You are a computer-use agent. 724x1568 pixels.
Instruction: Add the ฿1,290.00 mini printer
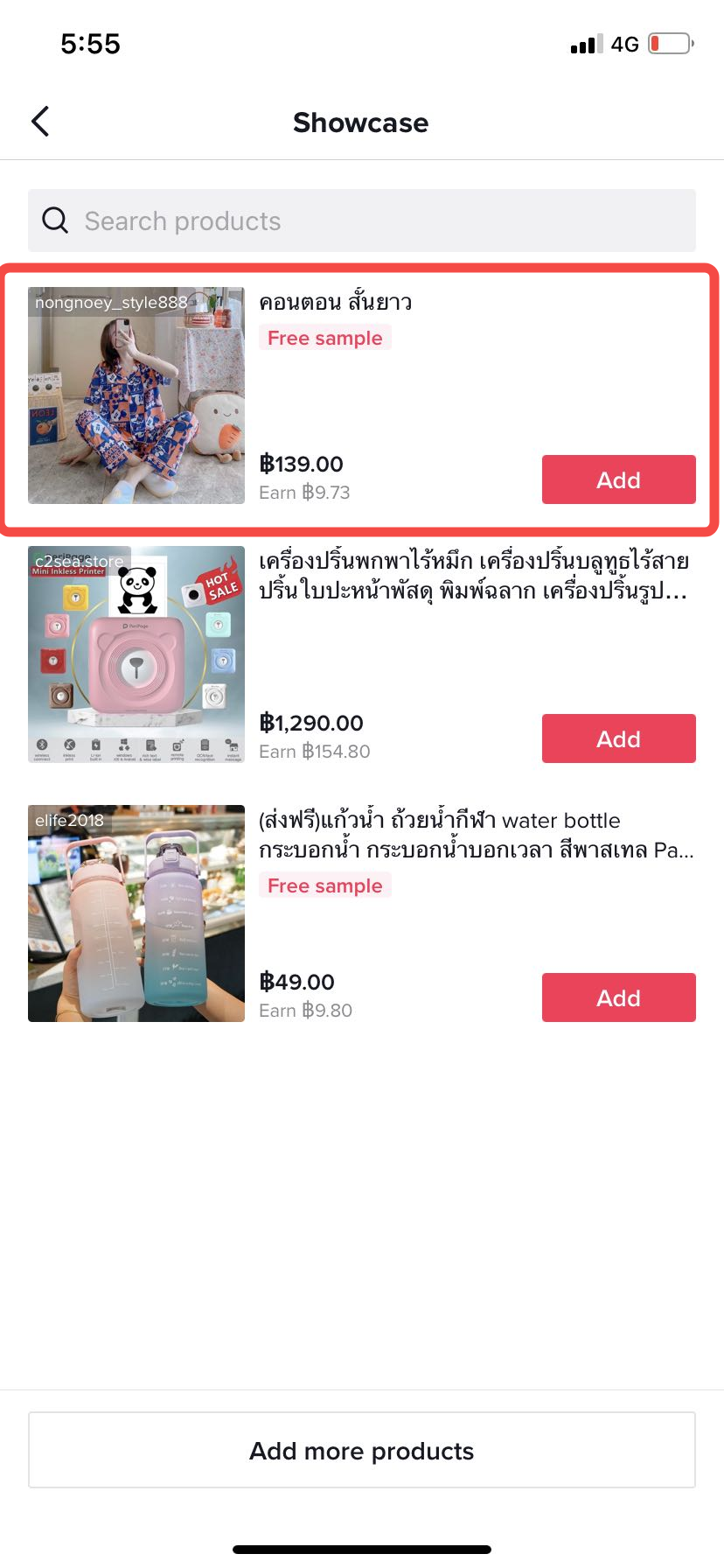coord(618,738)
